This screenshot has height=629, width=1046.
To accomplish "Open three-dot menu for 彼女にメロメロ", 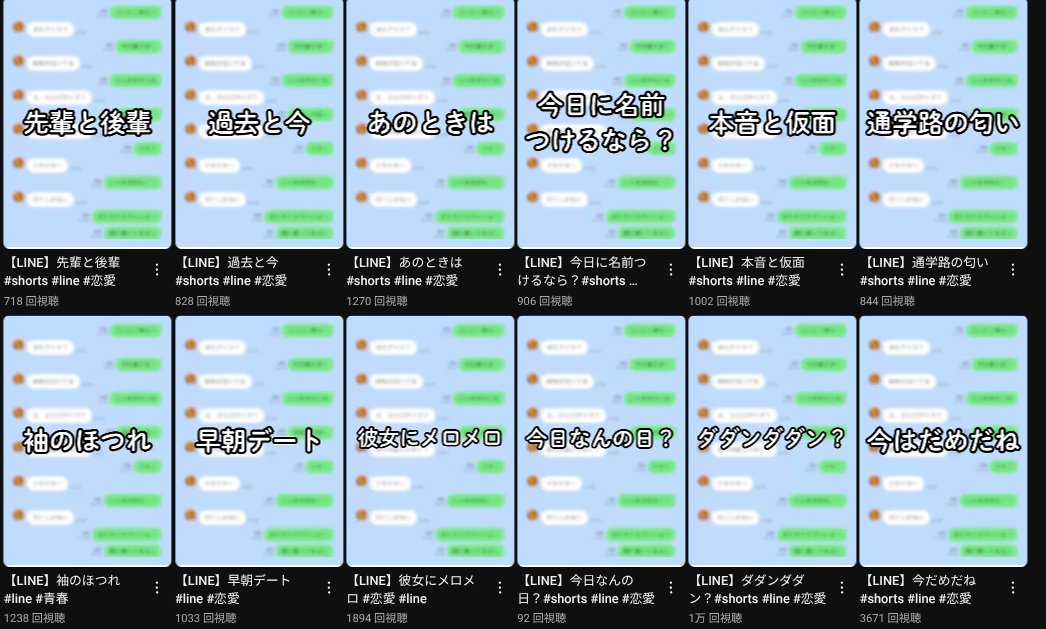I will pos(499,588).
